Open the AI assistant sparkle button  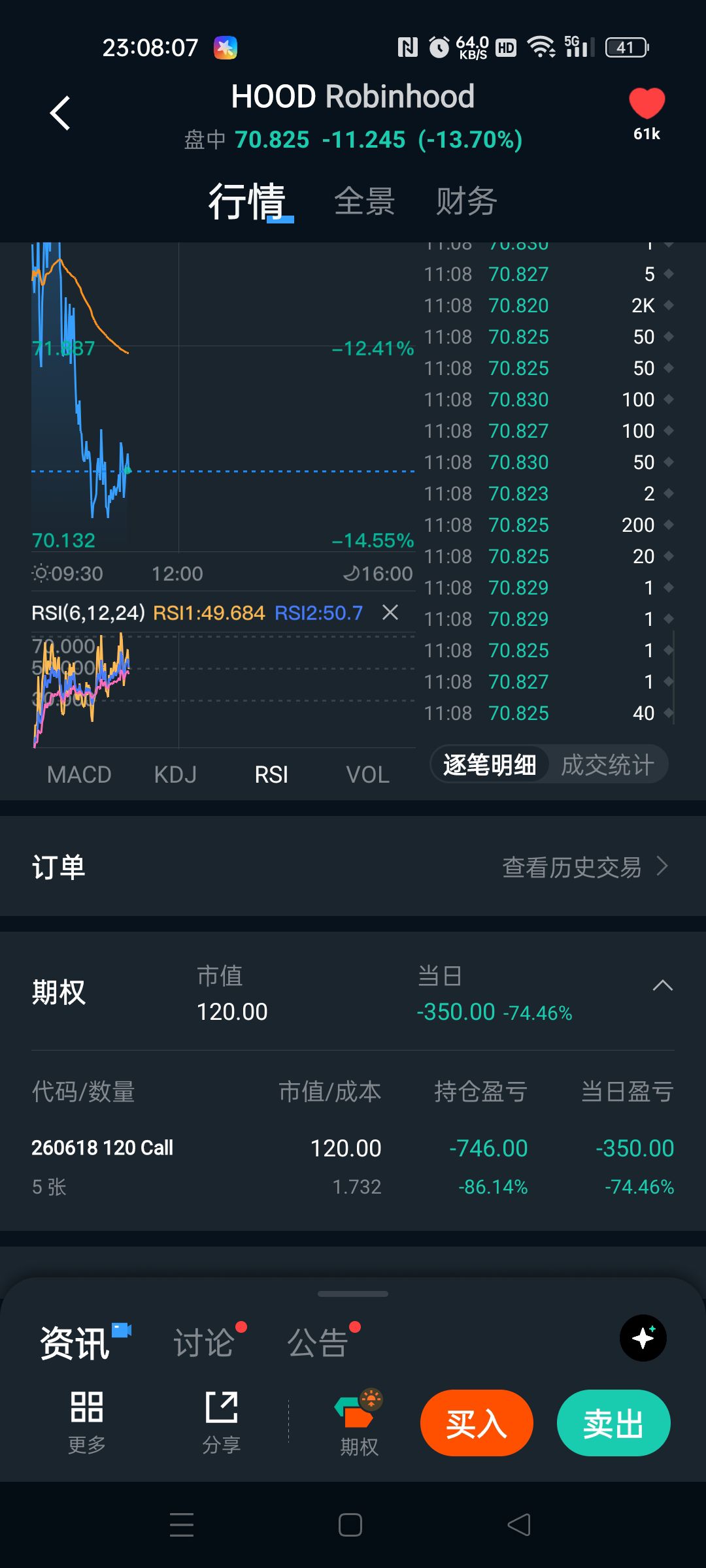643,1338
